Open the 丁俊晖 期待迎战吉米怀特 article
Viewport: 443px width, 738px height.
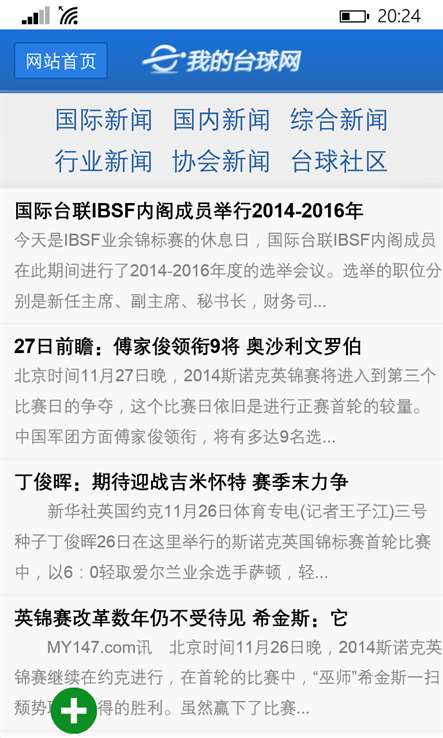point(221,528)
